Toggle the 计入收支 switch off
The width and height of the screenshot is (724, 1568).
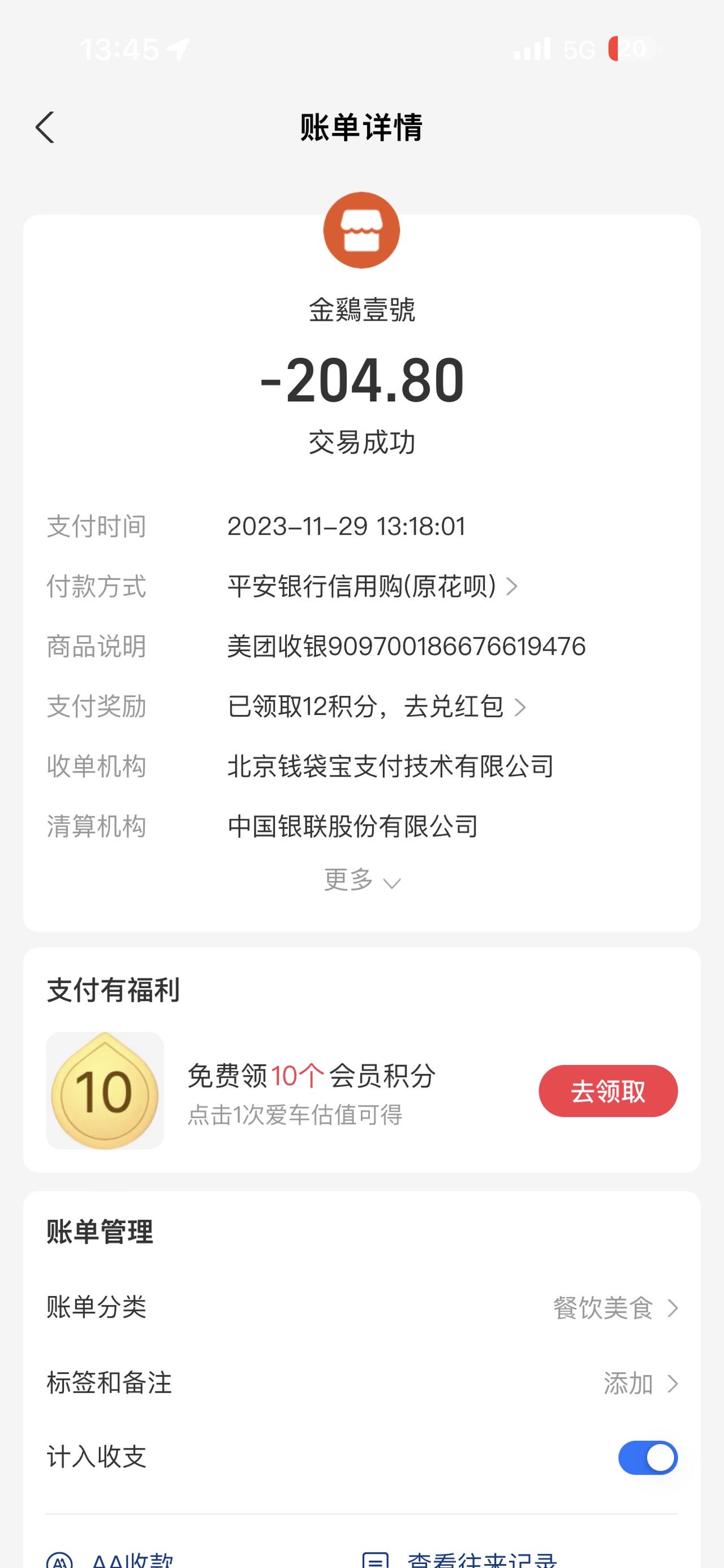pos(648,1458)
